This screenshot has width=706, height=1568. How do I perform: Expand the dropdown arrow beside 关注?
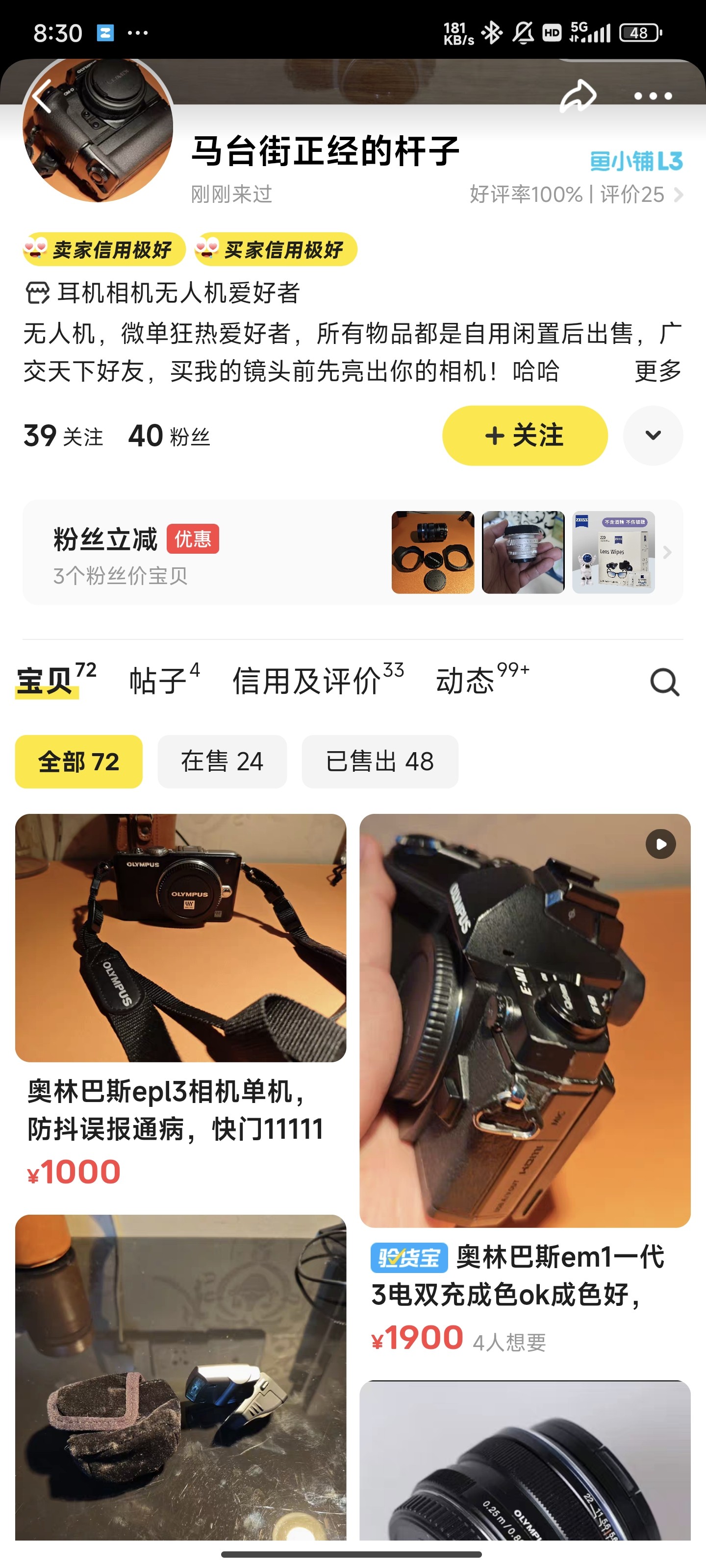tap(653, 436)
